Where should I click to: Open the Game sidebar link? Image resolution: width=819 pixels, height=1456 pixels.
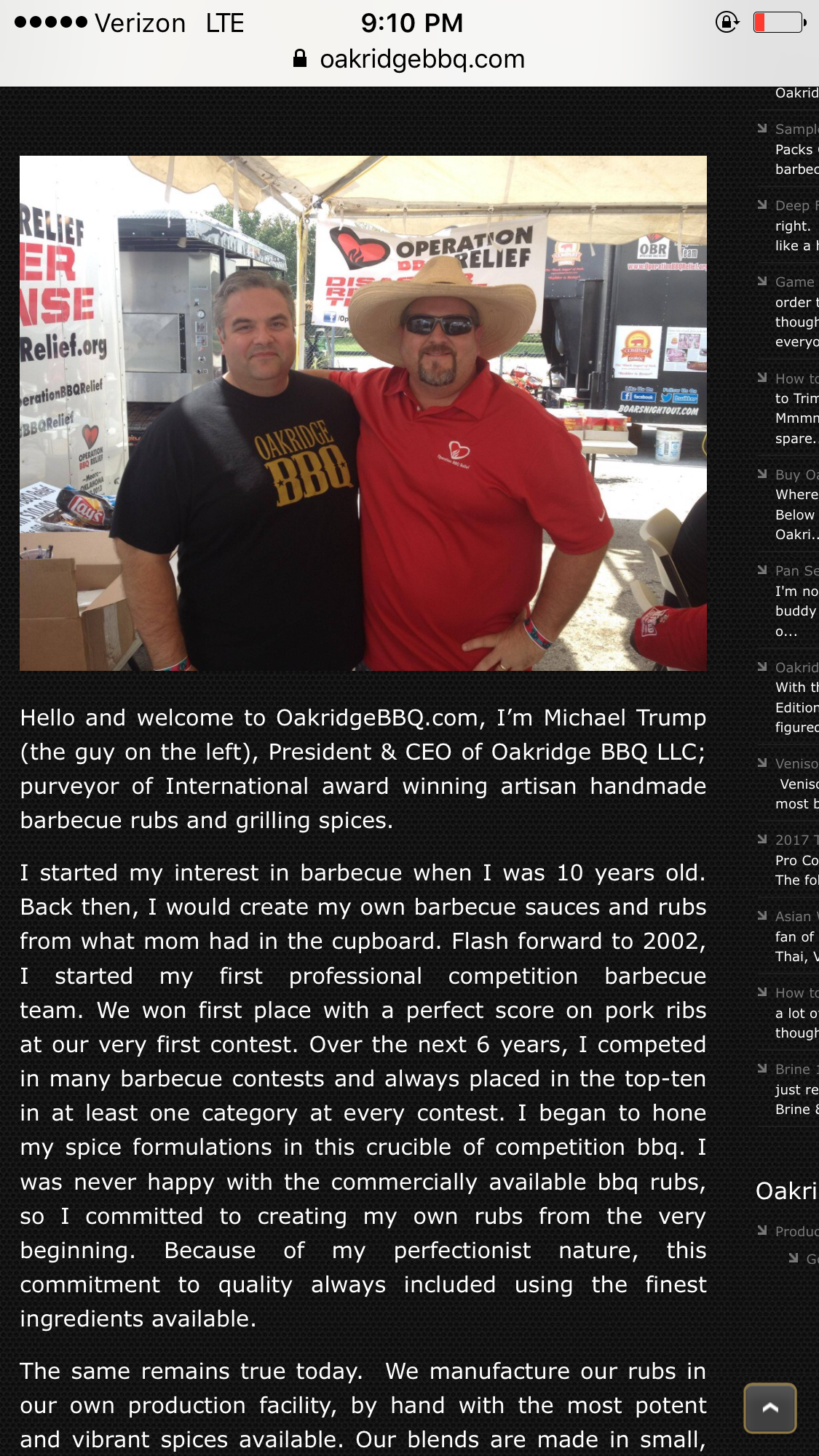(x=794, y=282)
